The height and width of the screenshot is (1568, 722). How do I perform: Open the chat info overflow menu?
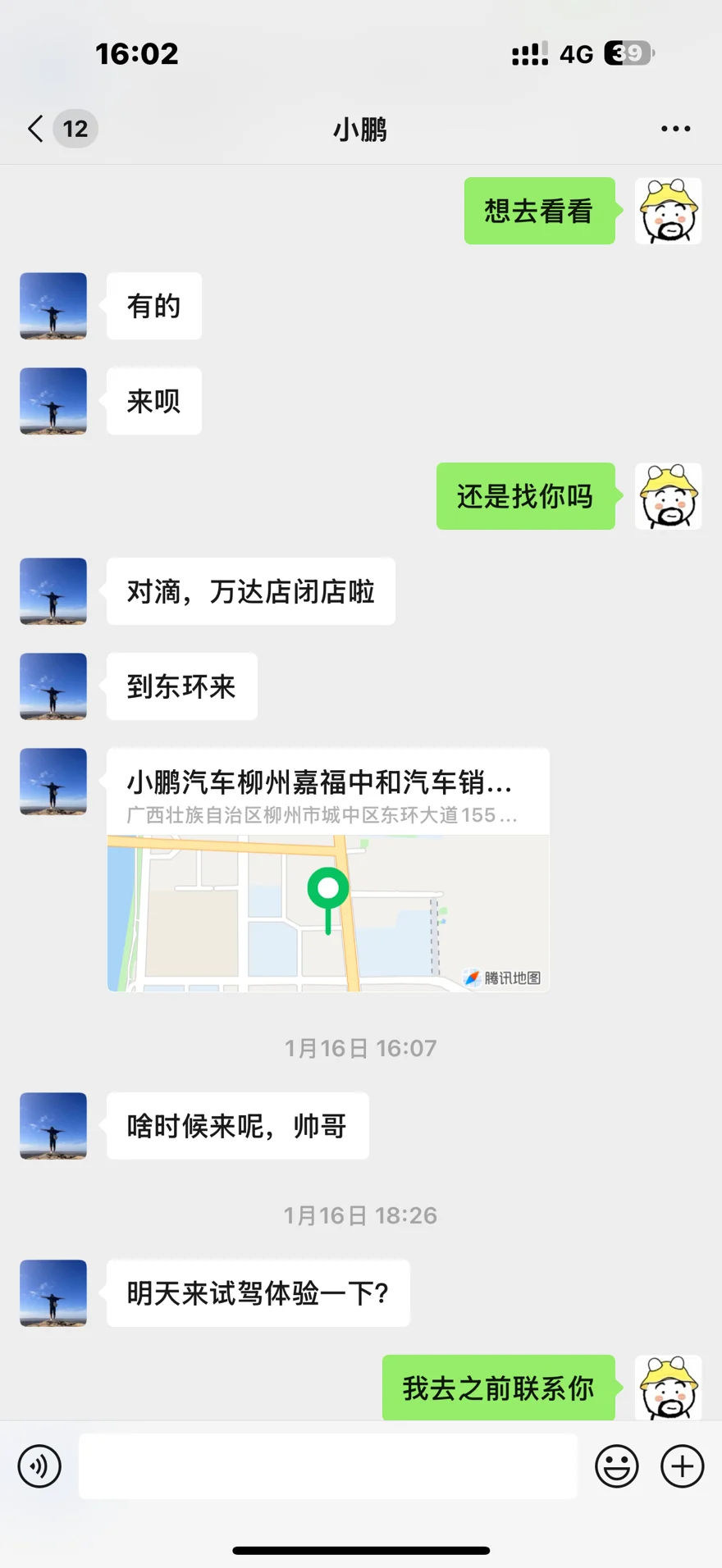pyautogui.click(x=675, y=129)
